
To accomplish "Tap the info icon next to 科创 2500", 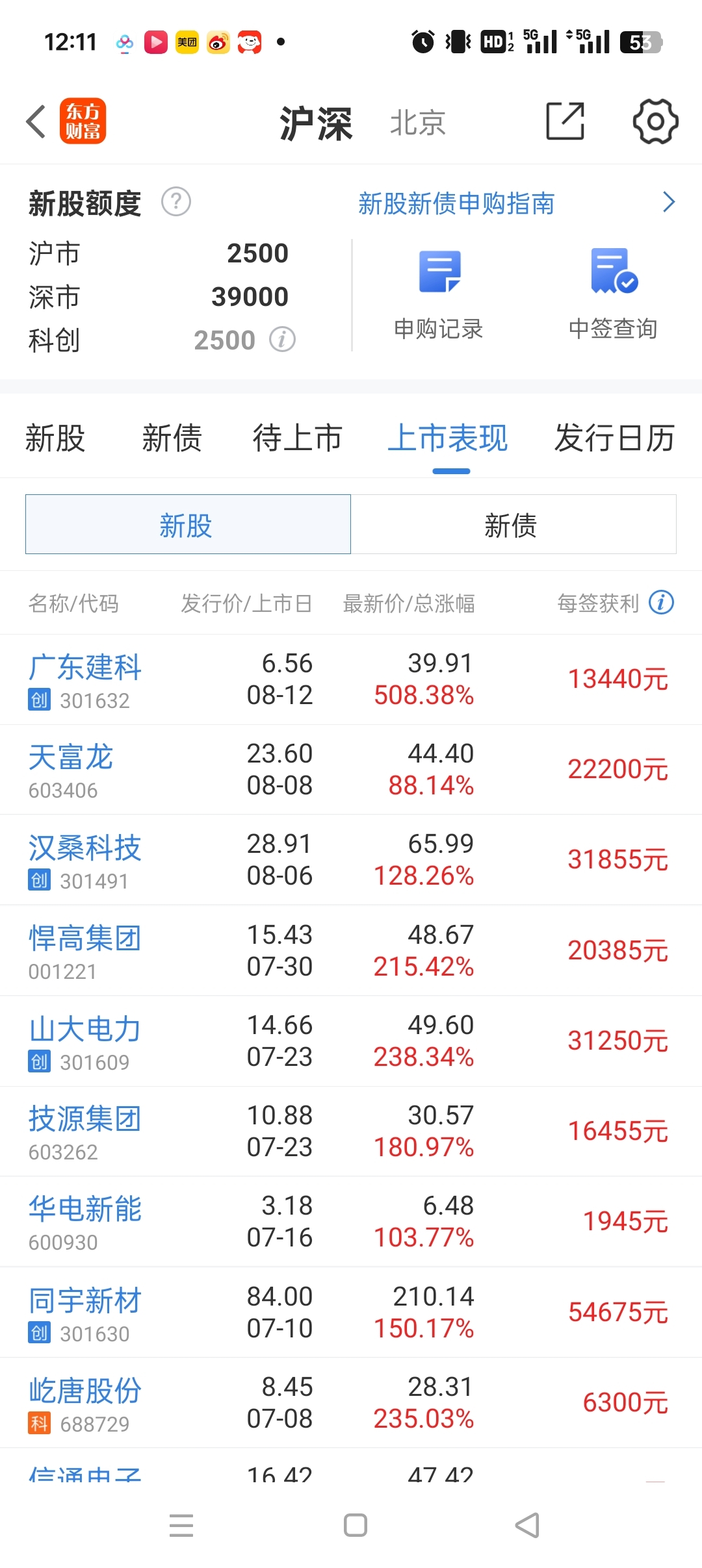I will tap(282, 339).
